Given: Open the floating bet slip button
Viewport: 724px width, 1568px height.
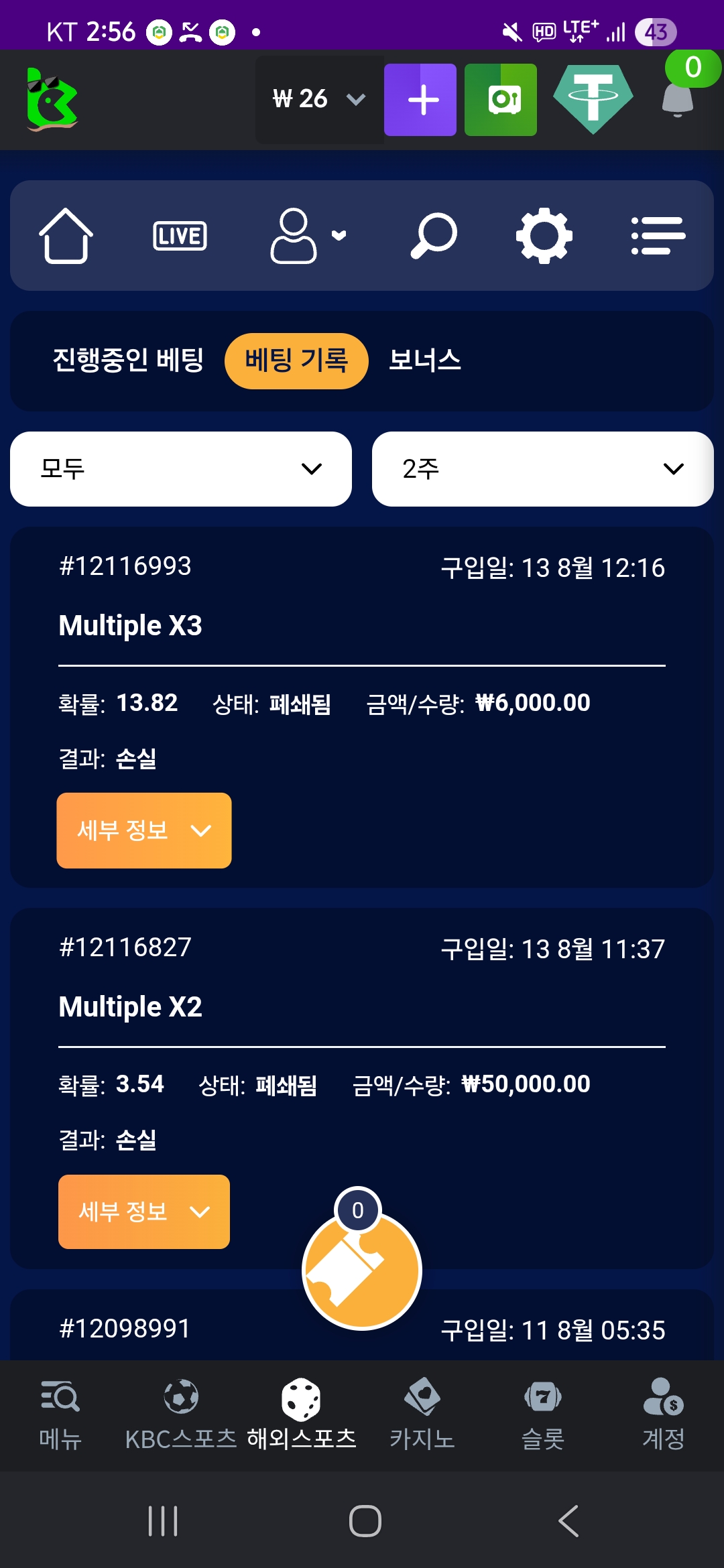Looking at the screenshot, I should pyautogui.click(x=362, y=1268).
